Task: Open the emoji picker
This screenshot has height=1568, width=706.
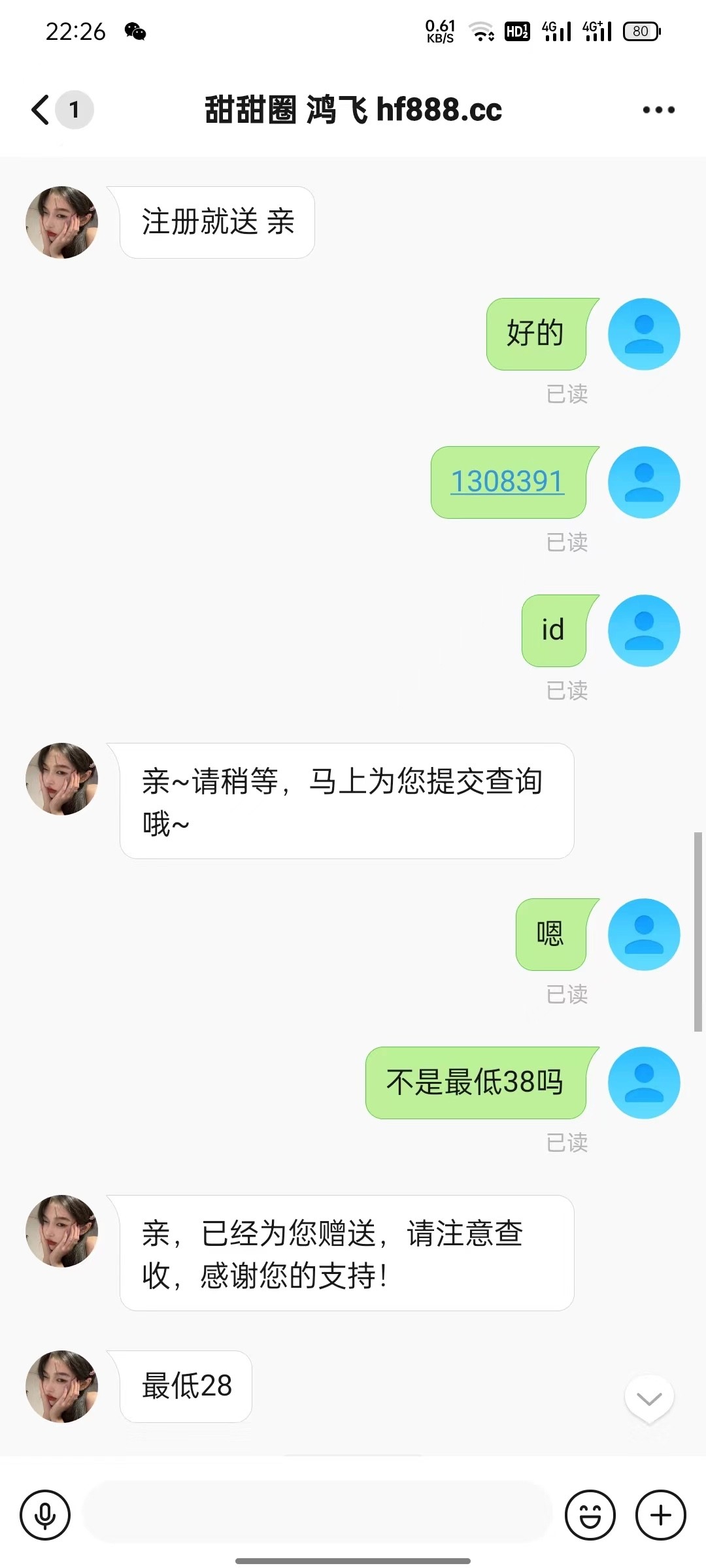Action: click(590, 1515)
